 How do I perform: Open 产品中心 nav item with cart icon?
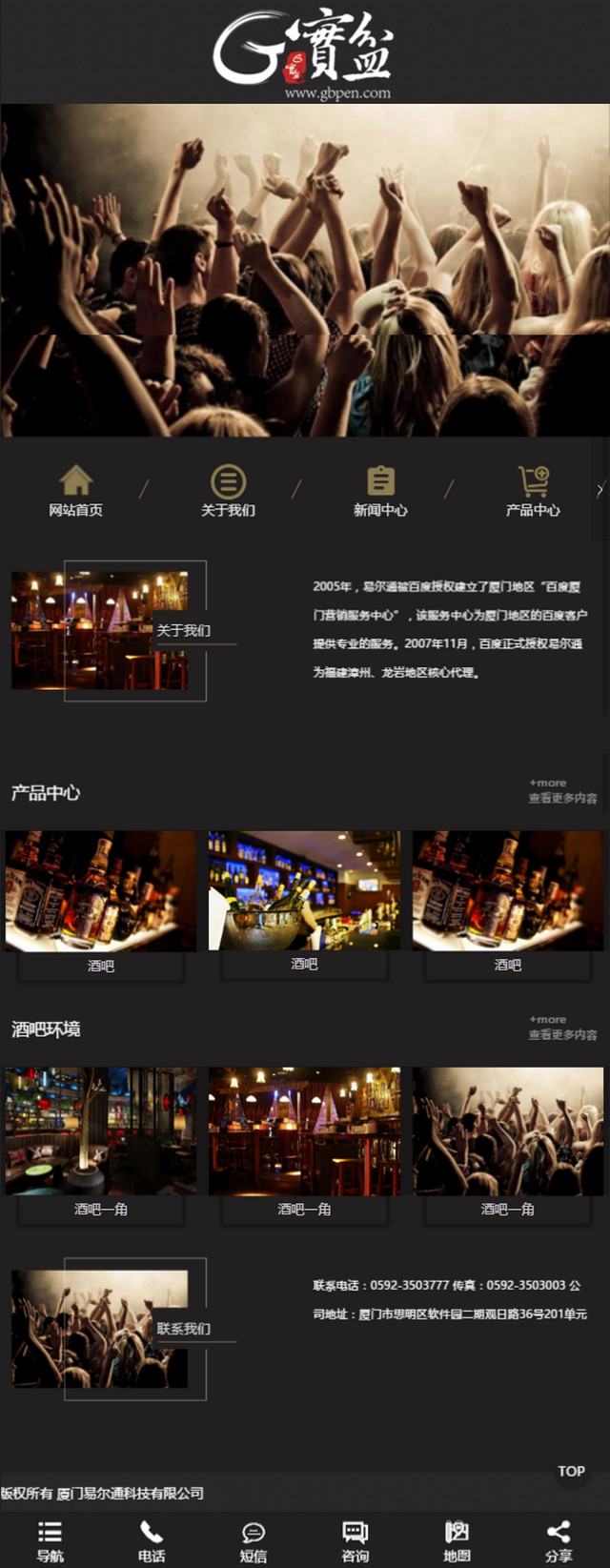533,491
